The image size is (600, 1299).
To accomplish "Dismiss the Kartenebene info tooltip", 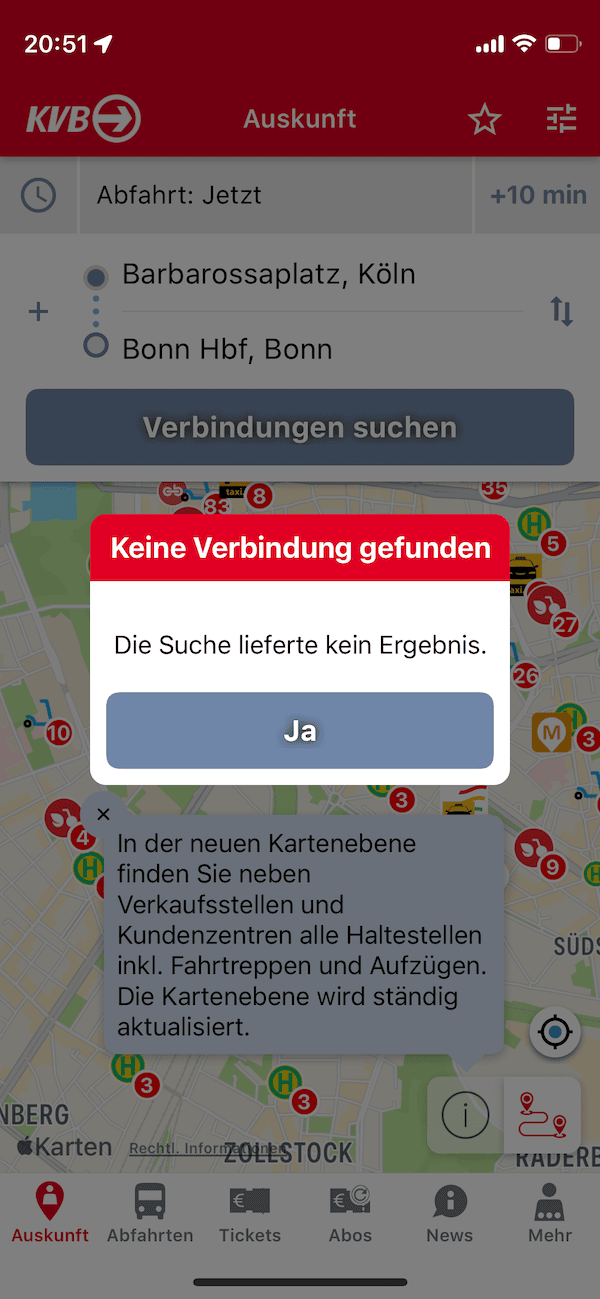I will coord(103,815).
